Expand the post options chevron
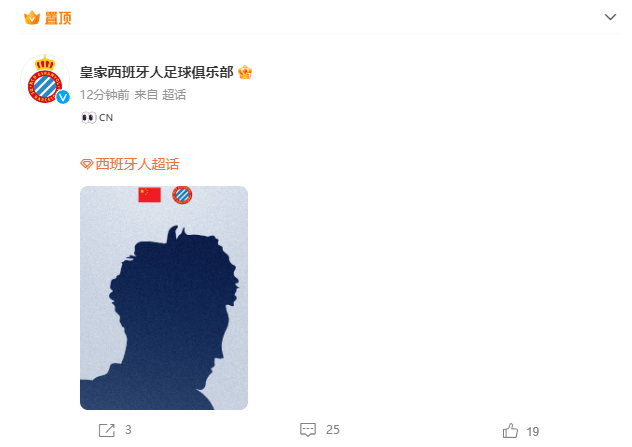Image resolution: width=632 pixels, height=447 pixels. pyautogui.click(x=610, y=17)
